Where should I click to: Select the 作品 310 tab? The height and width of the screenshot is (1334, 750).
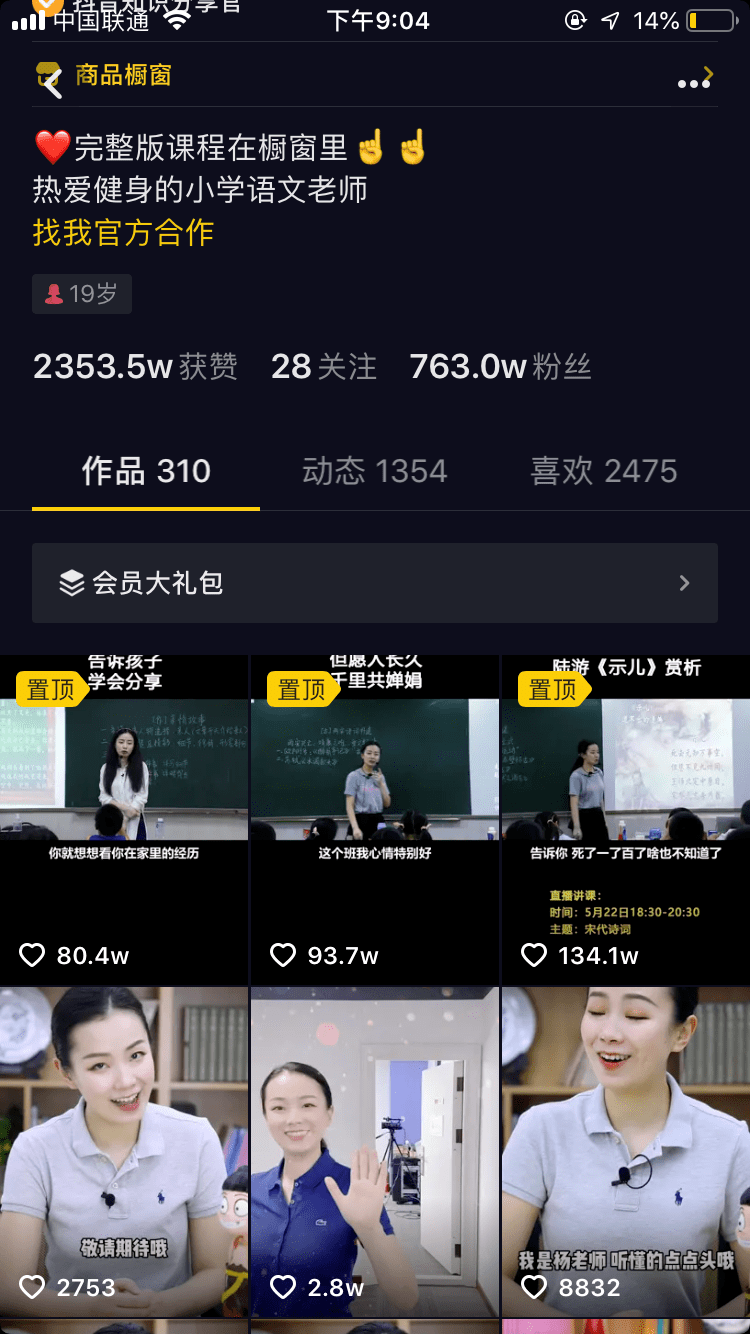(x=146, y=471)
